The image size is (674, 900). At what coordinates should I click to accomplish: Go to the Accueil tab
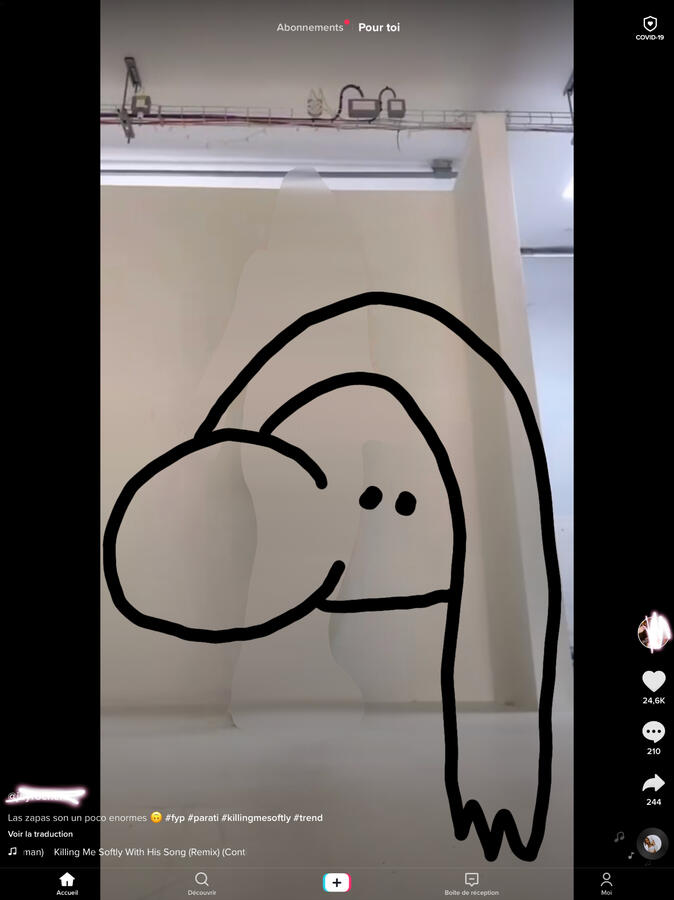click(67, 882)
